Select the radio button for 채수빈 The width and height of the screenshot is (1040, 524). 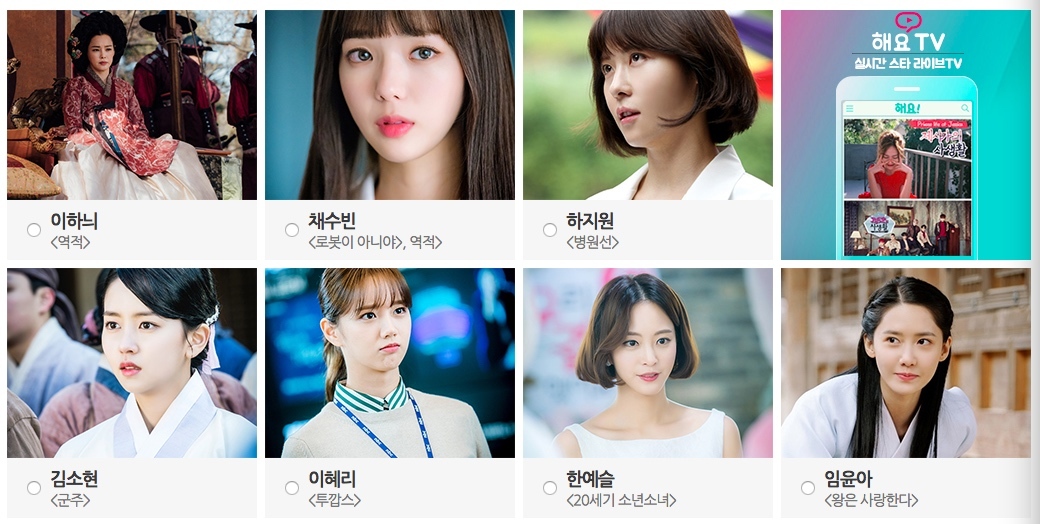(292, 230)
